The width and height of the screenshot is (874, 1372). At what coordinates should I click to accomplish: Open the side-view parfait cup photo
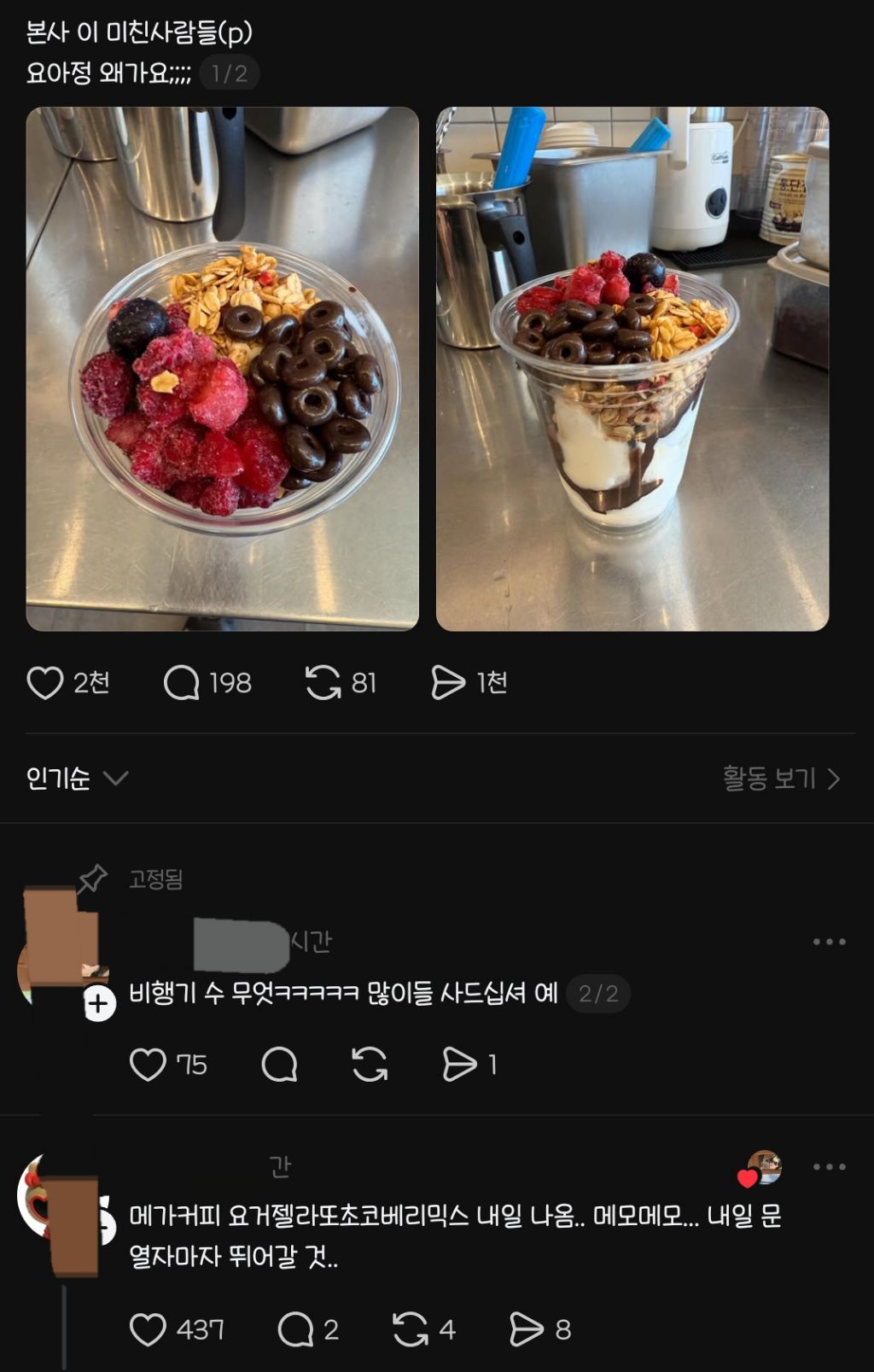[x=632, y=368]
